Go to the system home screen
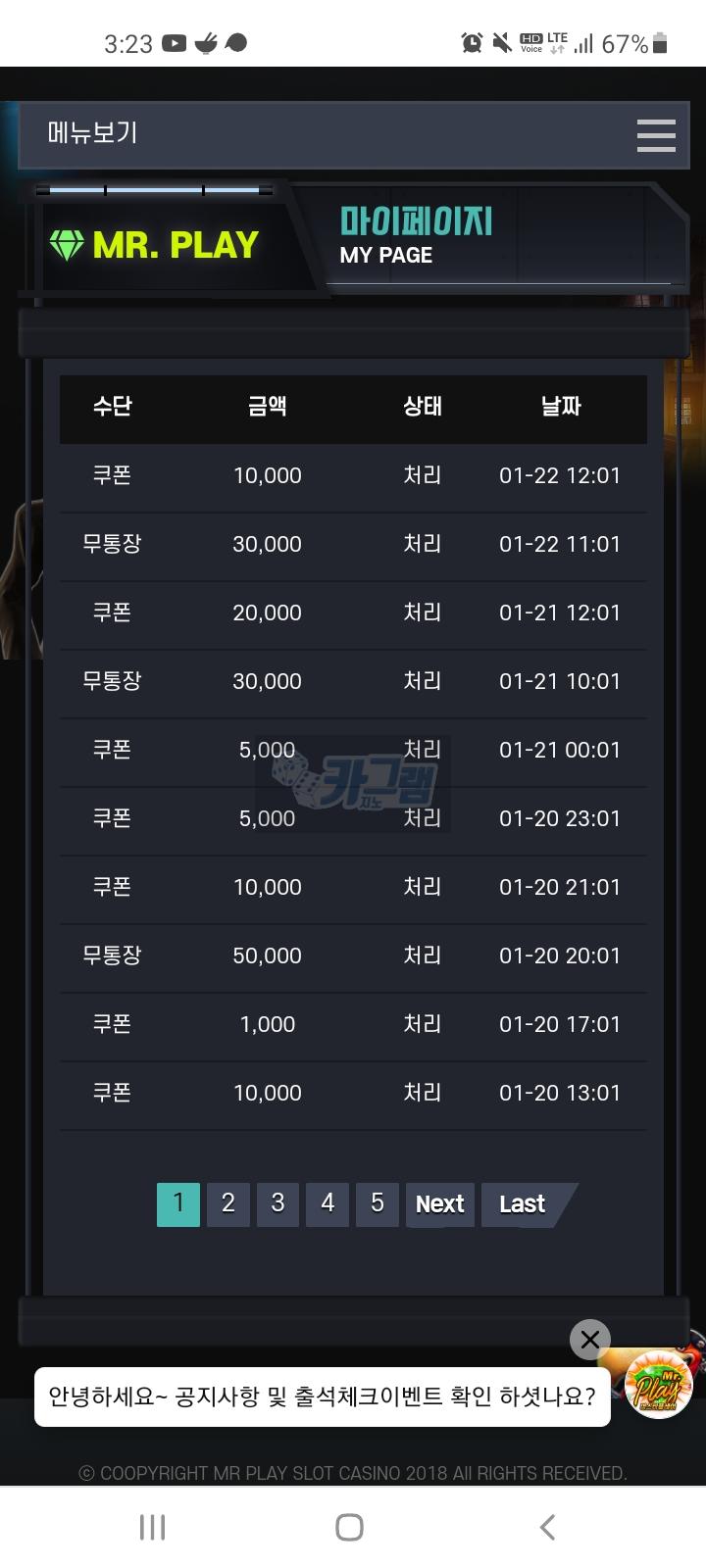Viewport: 706px width, 1568px height. click(349, 1527)
